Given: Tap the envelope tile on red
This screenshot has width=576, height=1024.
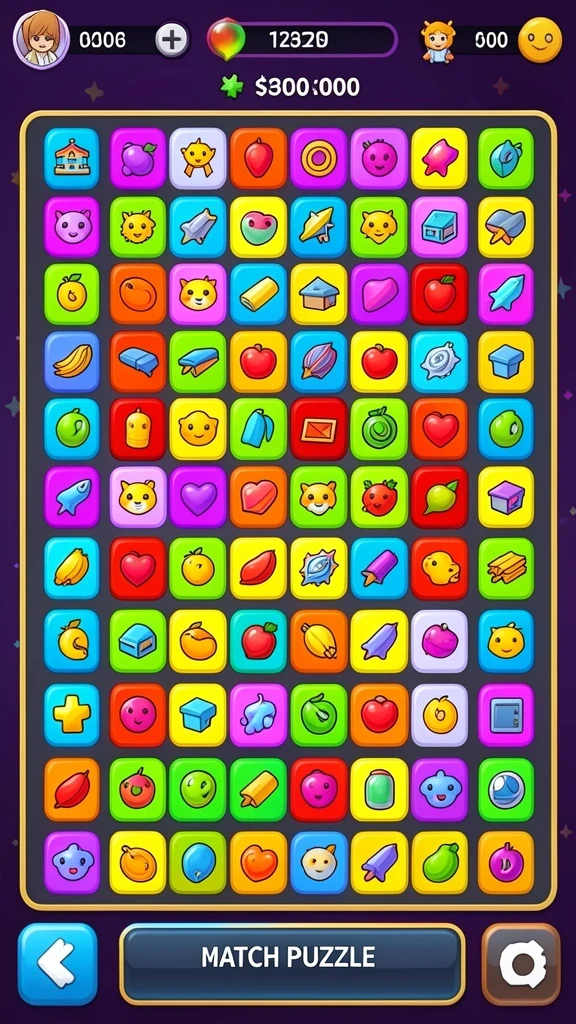Looking at the screenshot, I should coord(319,428).
